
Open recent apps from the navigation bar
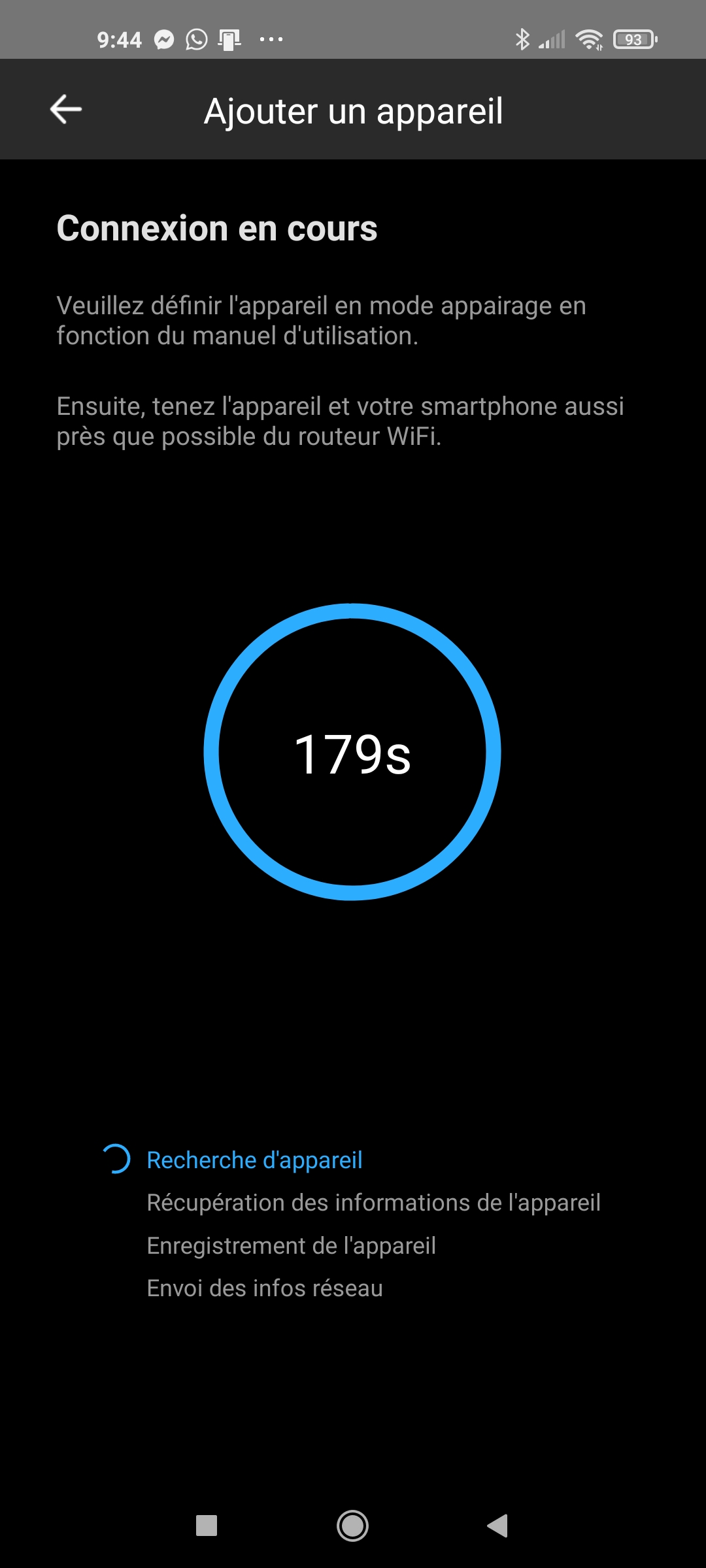tap(207, 1526)
